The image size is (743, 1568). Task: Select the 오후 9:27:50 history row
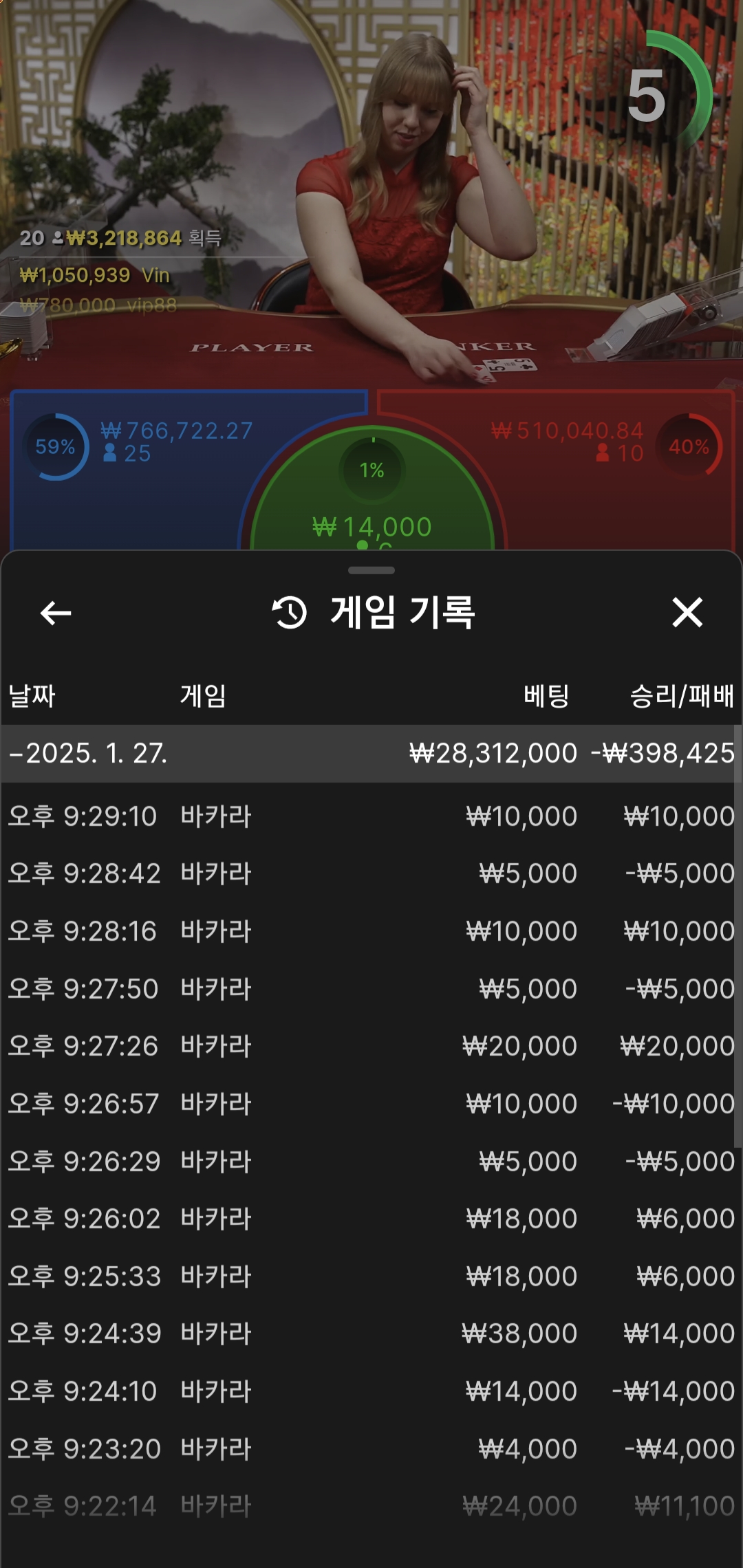pyautogui.click(x=371, y=989)
